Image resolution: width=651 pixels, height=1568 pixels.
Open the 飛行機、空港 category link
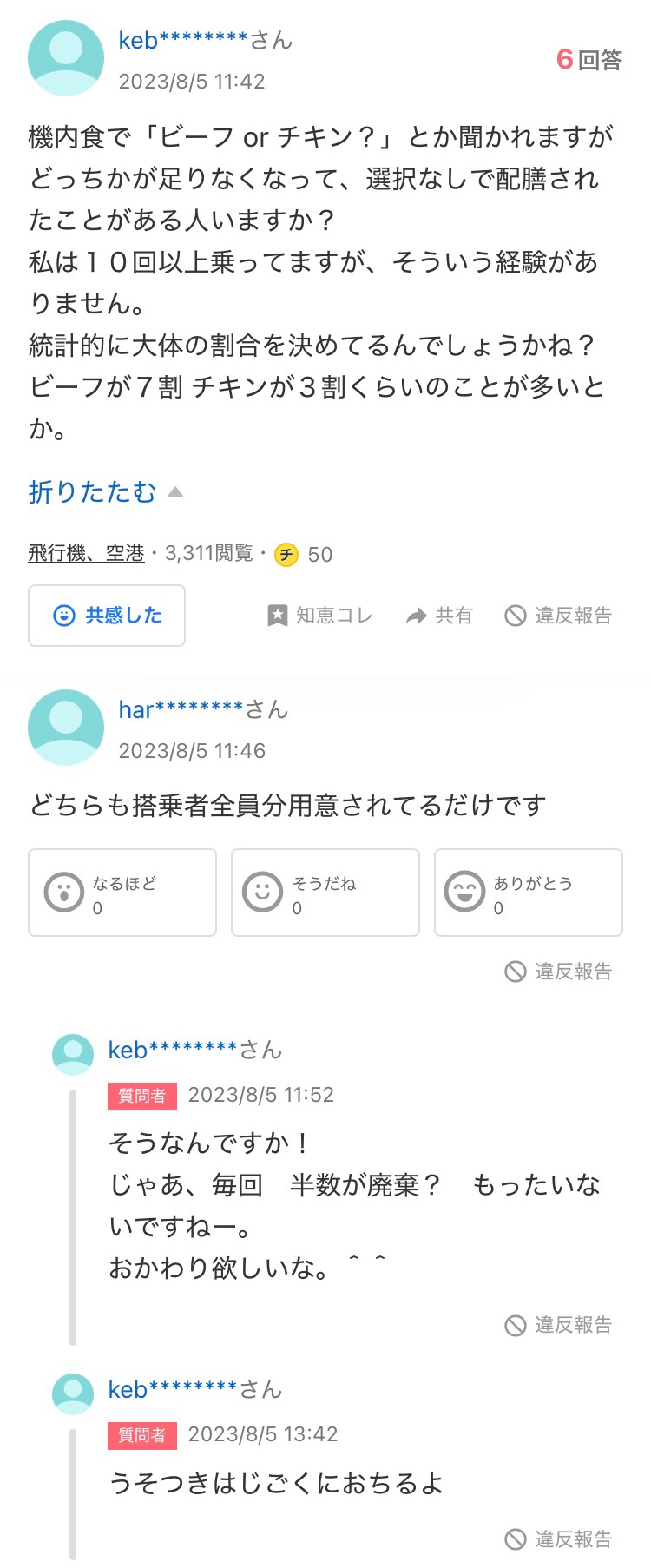(x=86, y=554)
